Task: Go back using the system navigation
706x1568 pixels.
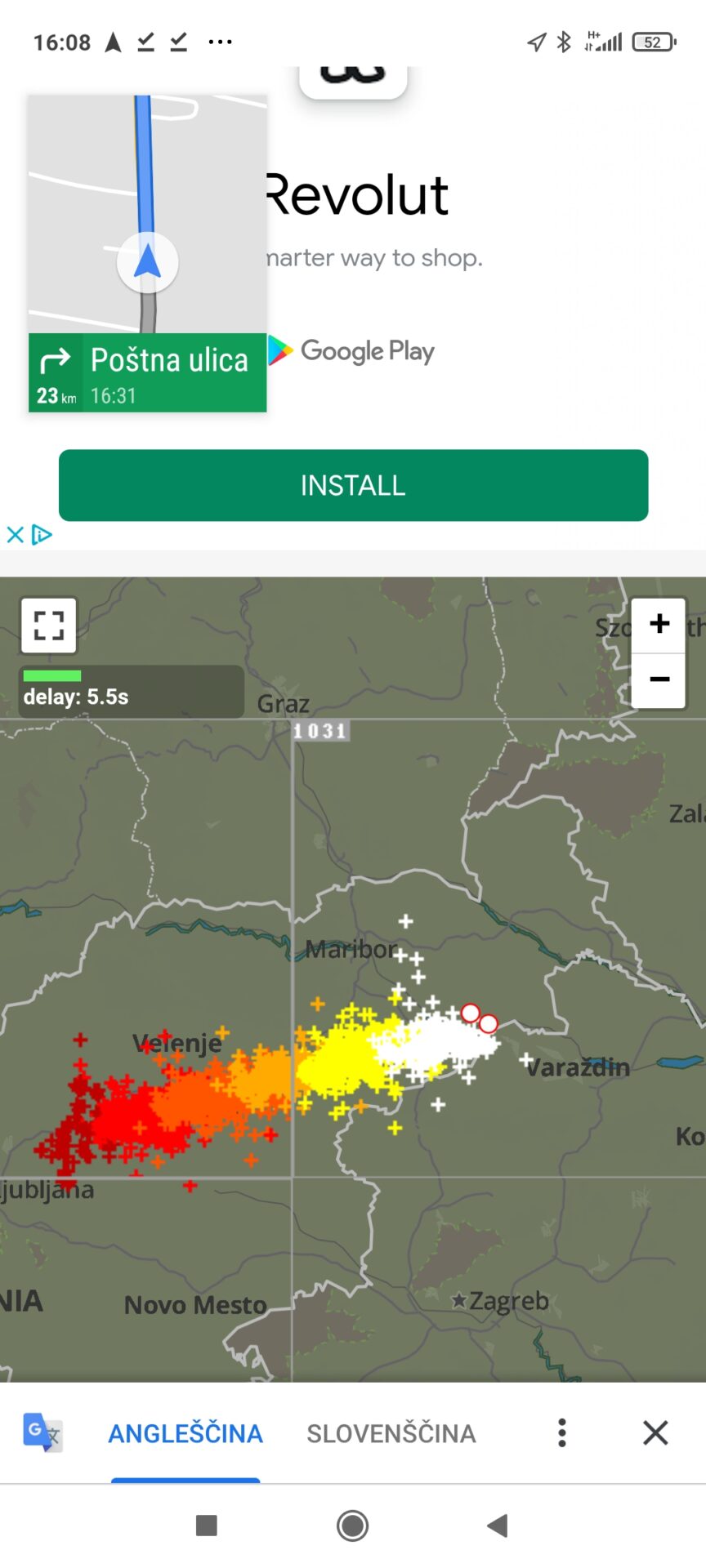Action: pyautogui.click(x=498, y=1526)
